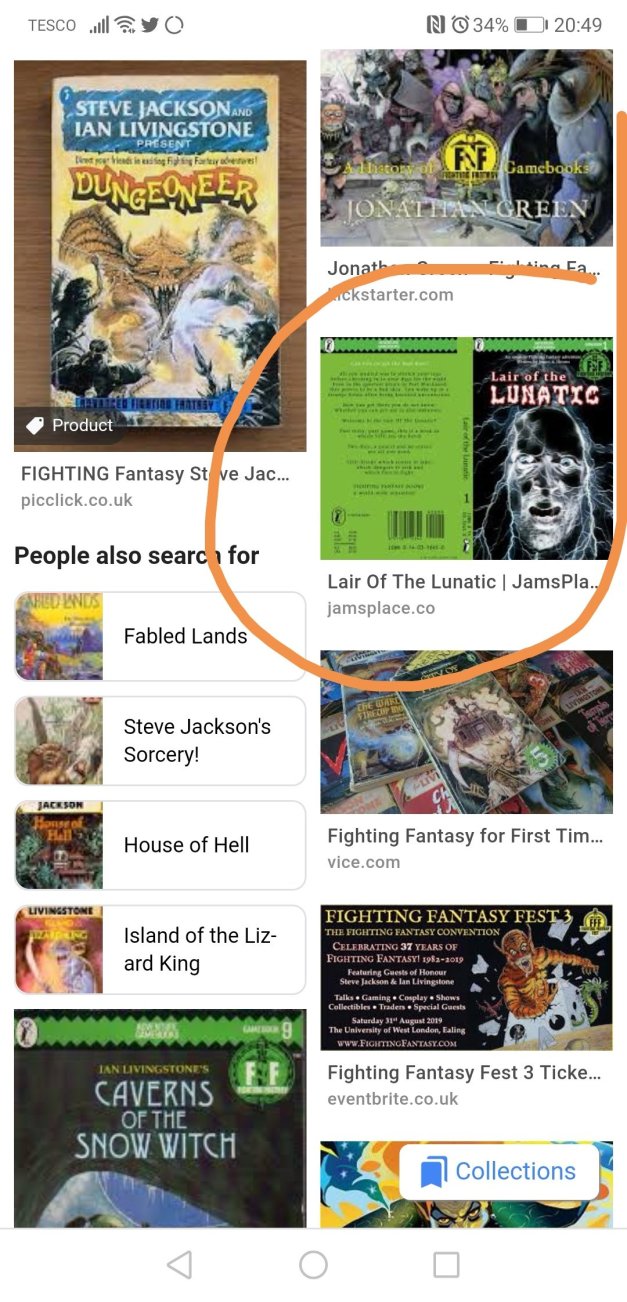Open the Jonathan Green kickstarter.com result
Viewport: 627px width, 1302px height.
click(x=466, y=148)
